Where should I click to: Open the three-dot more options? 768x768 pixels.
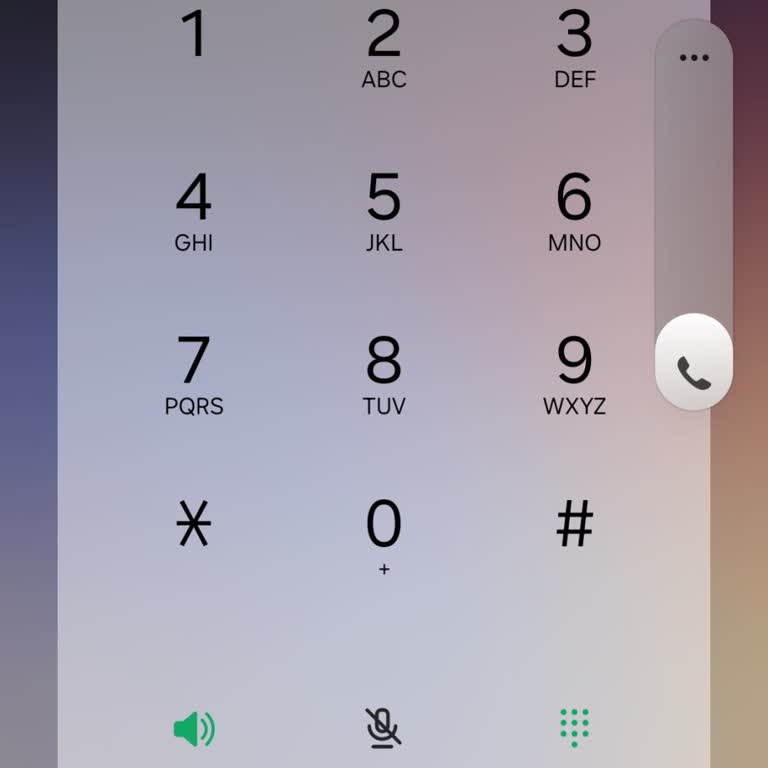[x=694, y=58]
